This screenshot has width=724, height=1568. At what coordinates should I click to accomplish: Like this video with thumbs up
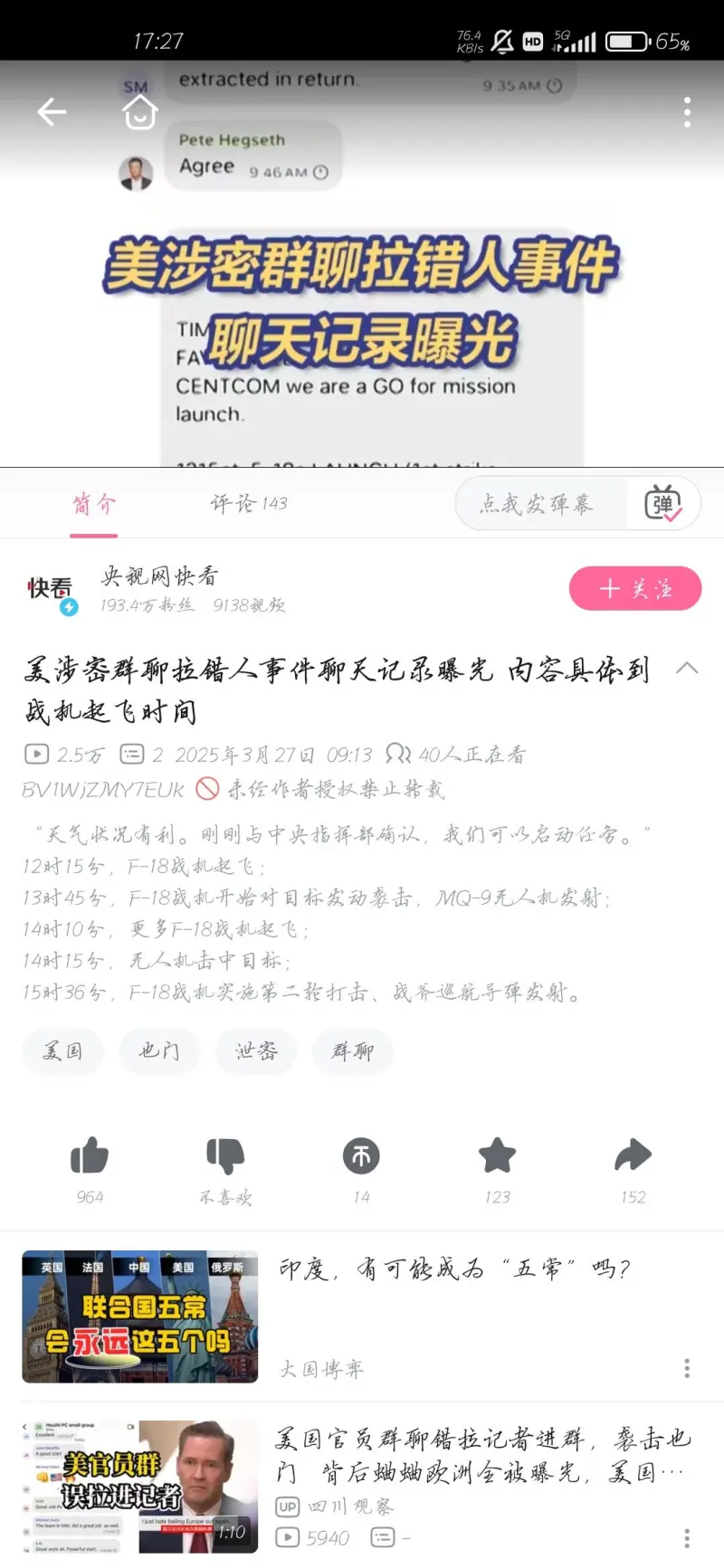click(90, 1157)
